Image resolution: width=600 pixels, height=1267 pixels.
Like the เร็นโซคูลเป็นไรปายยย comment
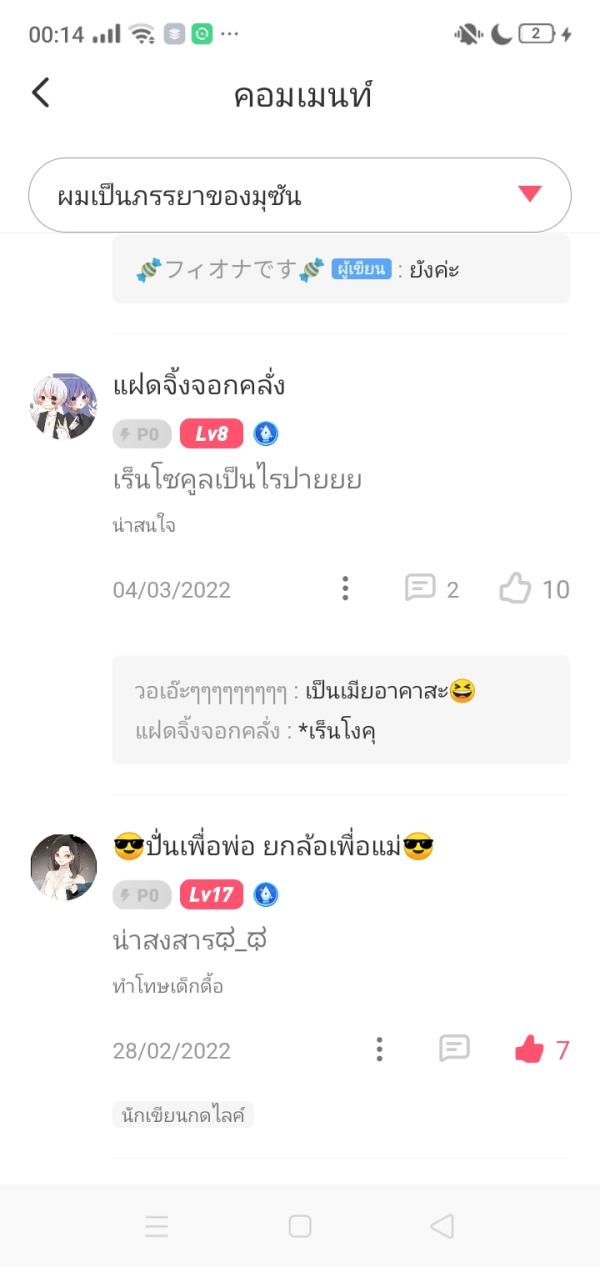[x=534, y=589]
